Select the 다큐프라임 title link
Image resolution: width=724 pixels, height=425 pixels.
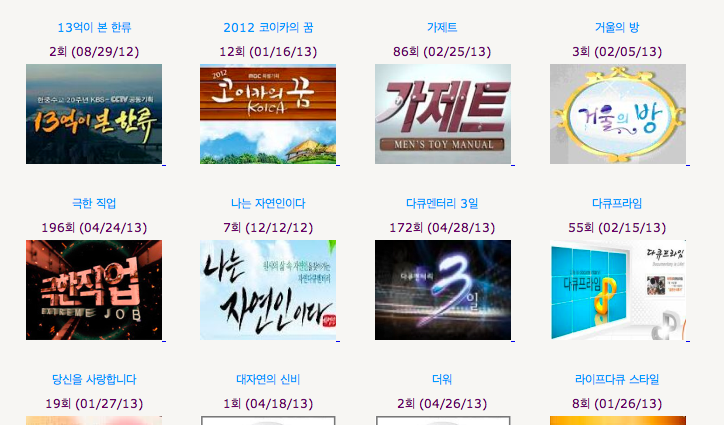(617, 203)
